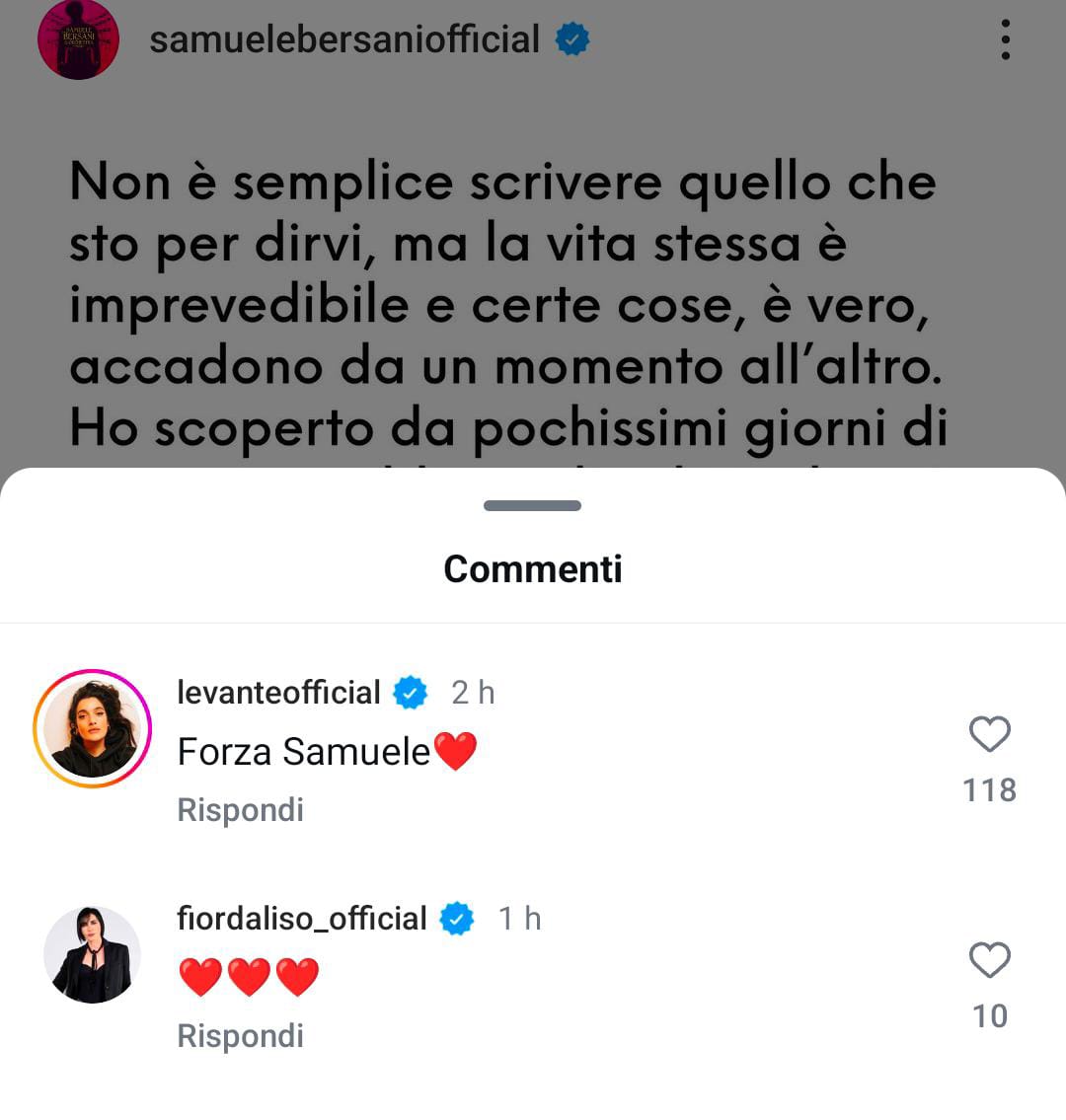Open fiordaliso_official's username link
Screen dimensions: 1066x1120
301,919
